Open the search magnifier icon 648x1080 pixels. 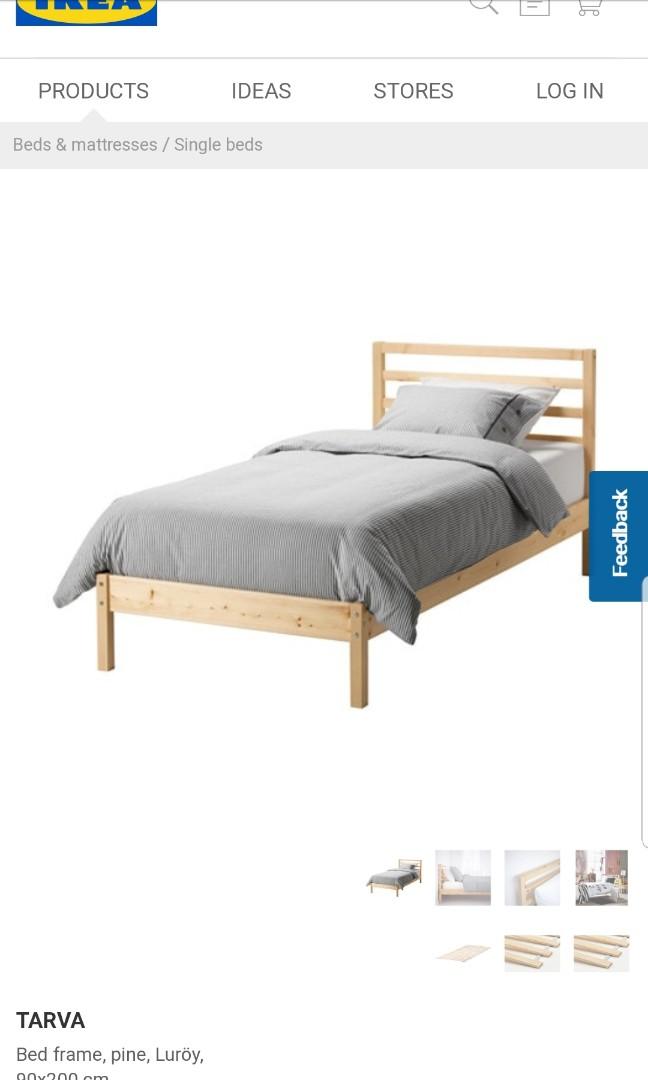coord(483,6)
